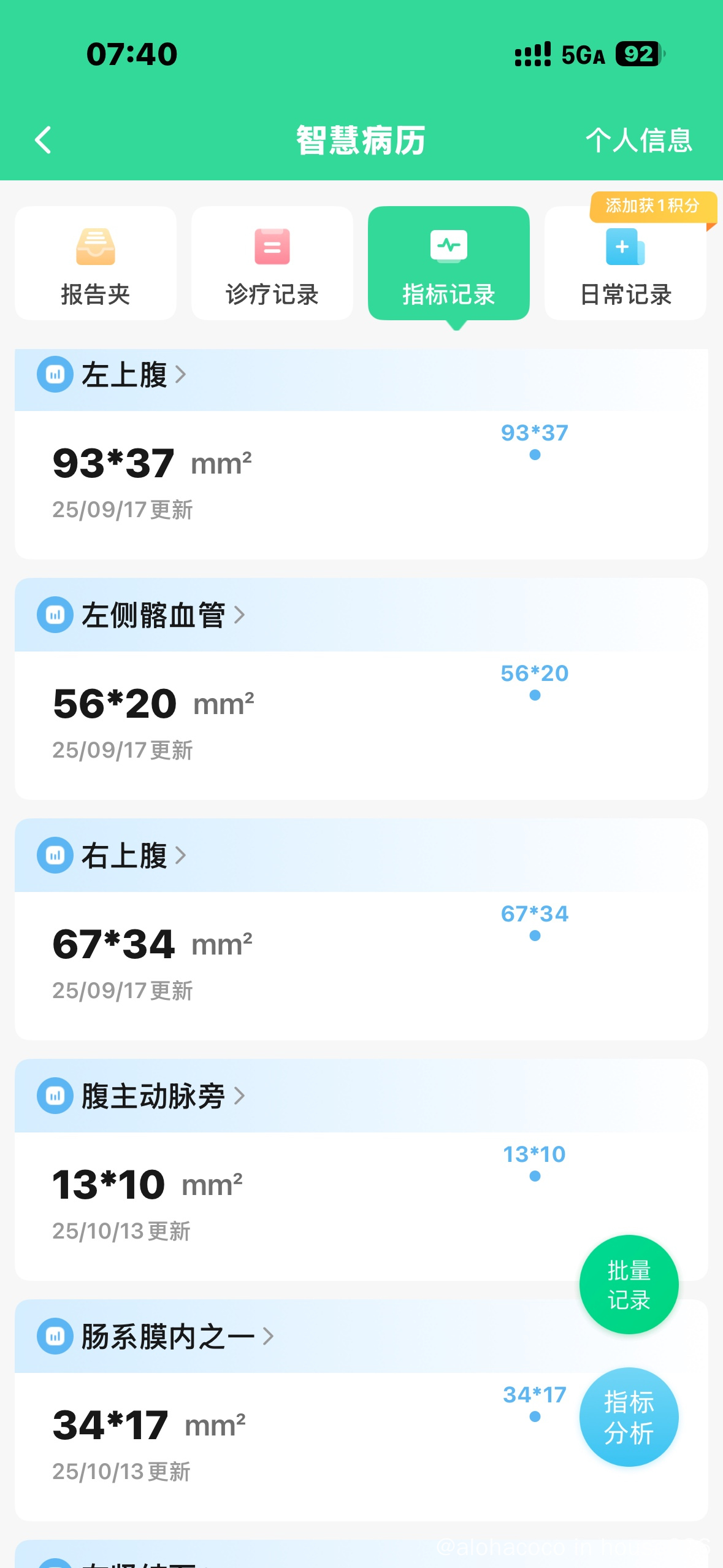Viewport: 723px width, 1568px height.
Task: View 左侧髂血管 indicator history
Action: (163, 615)
